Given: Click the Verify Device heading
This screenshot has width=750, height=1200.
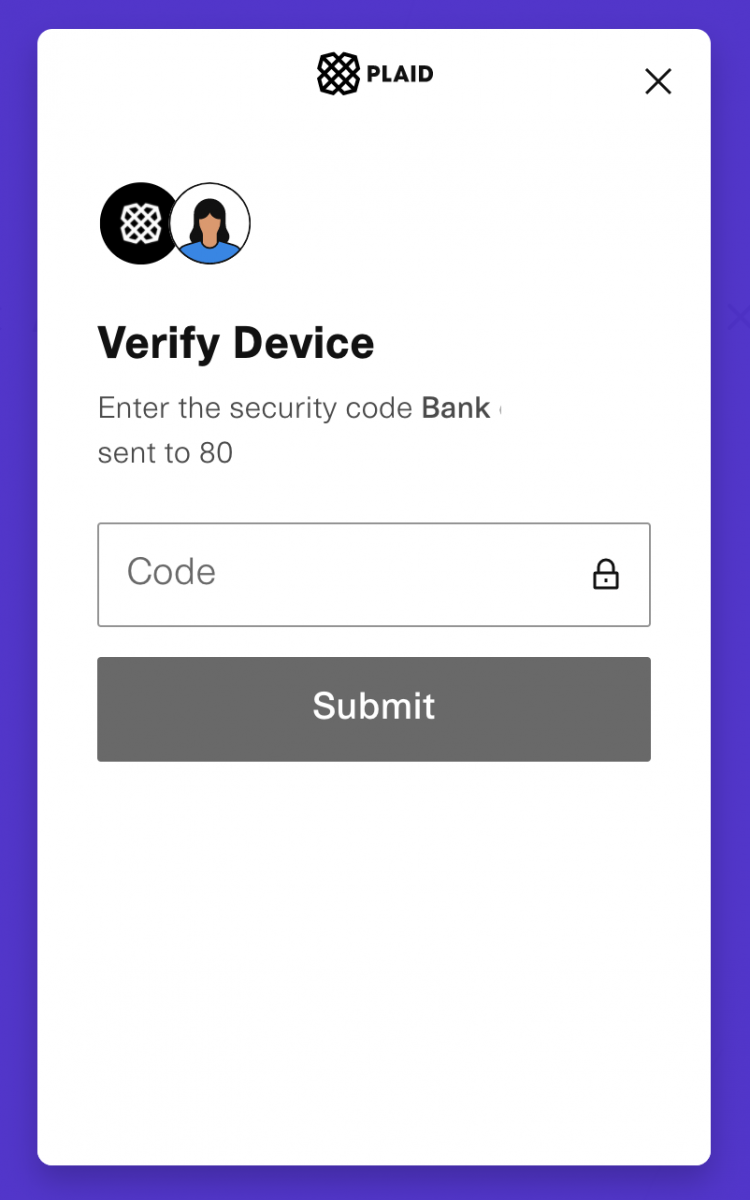Looking at the screenshot, I should (236, 343).
